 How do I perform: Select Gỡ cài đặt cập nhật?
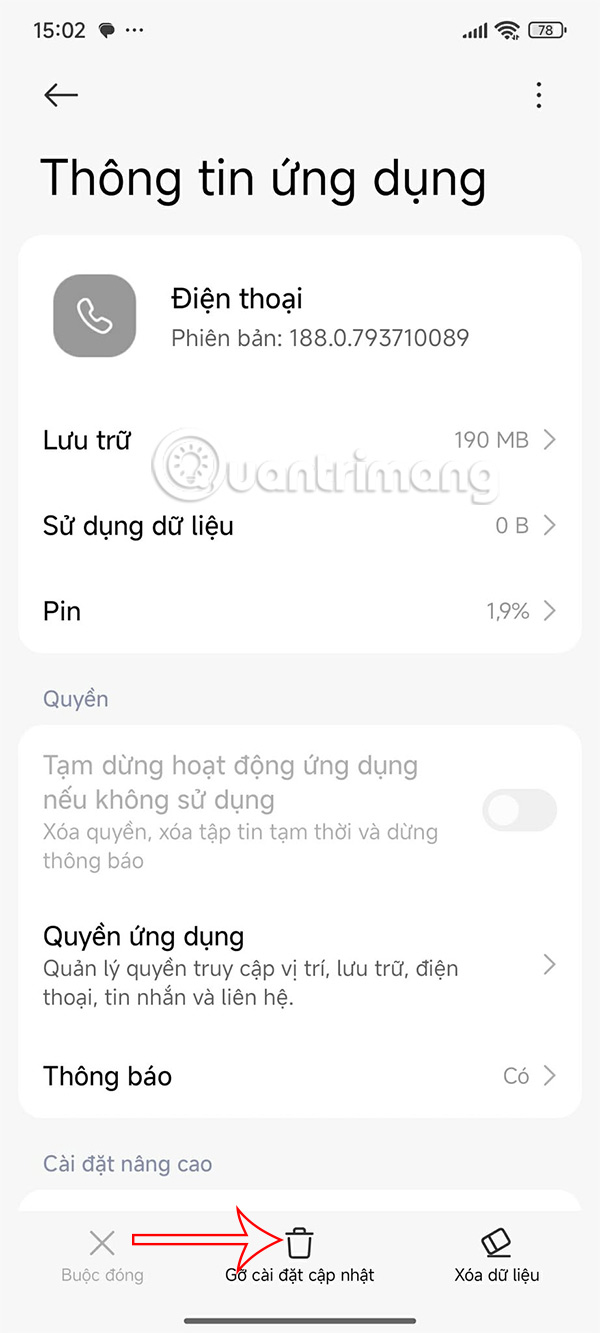point(300,1256)
